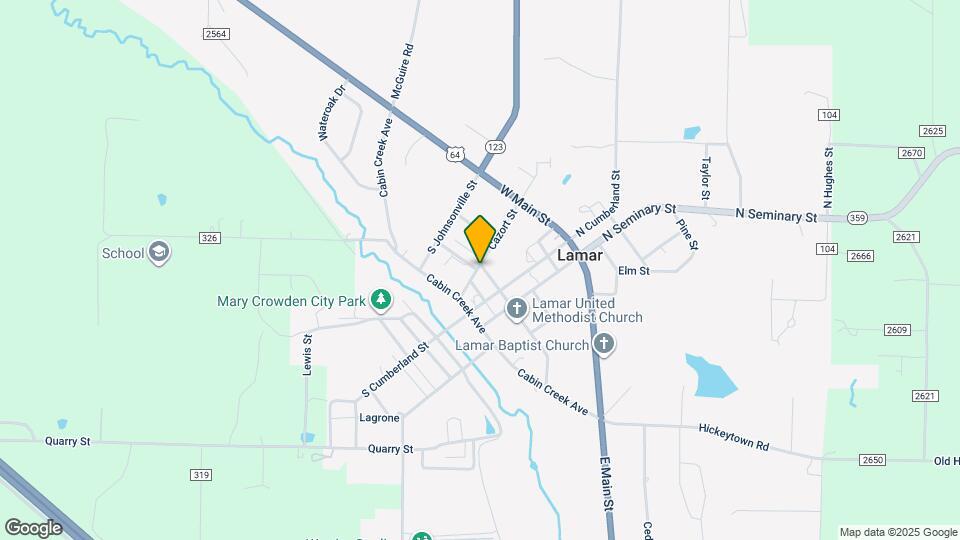The height and width of the screenshot is (540, 960).
Task: Open Lamar United Methodist Church pin
Action: (x=517, y=309)
